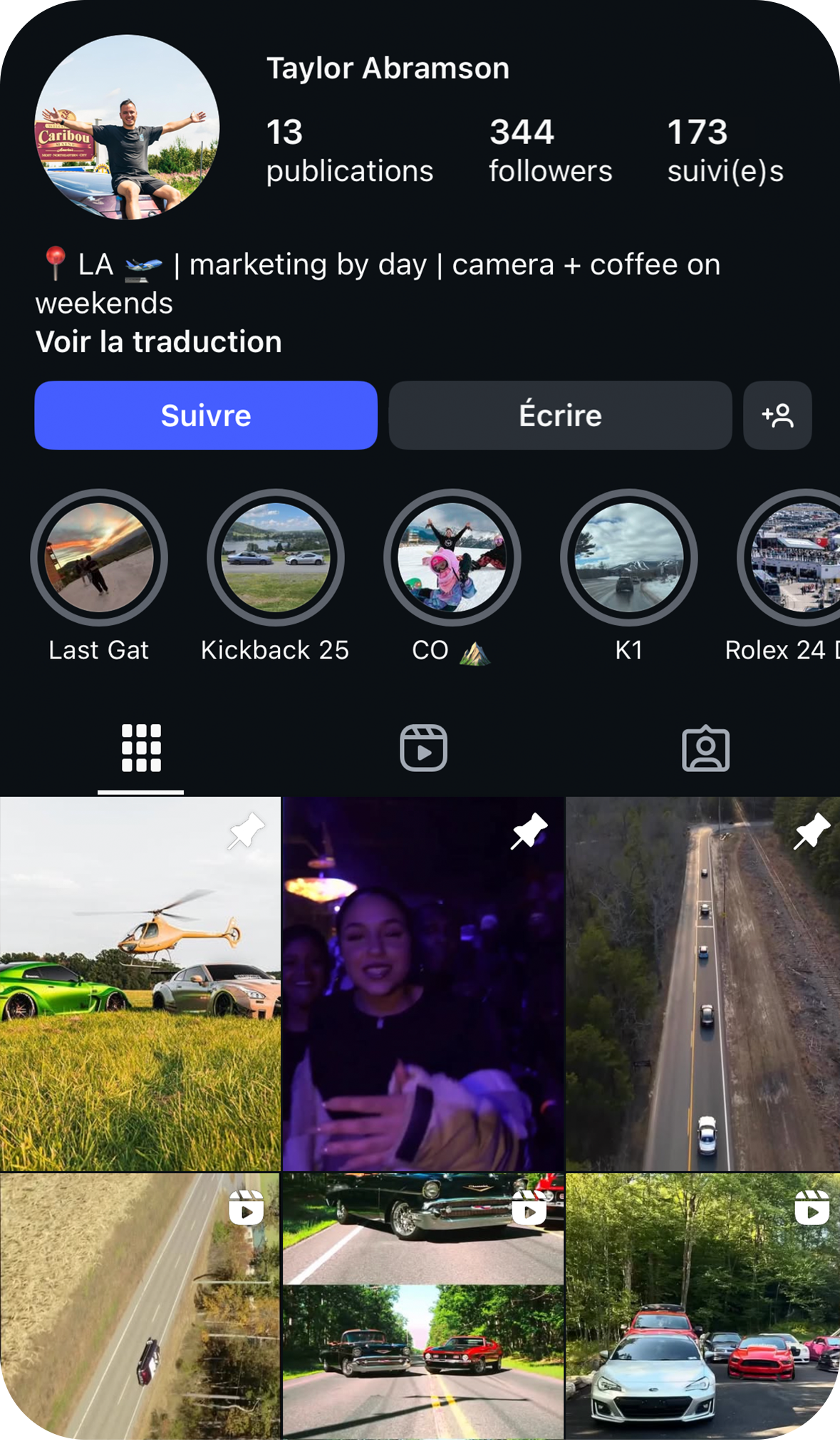Switch to the tagged photos tab
The width and height of the screenshot is (840, 1444).
tap(705, 748)
